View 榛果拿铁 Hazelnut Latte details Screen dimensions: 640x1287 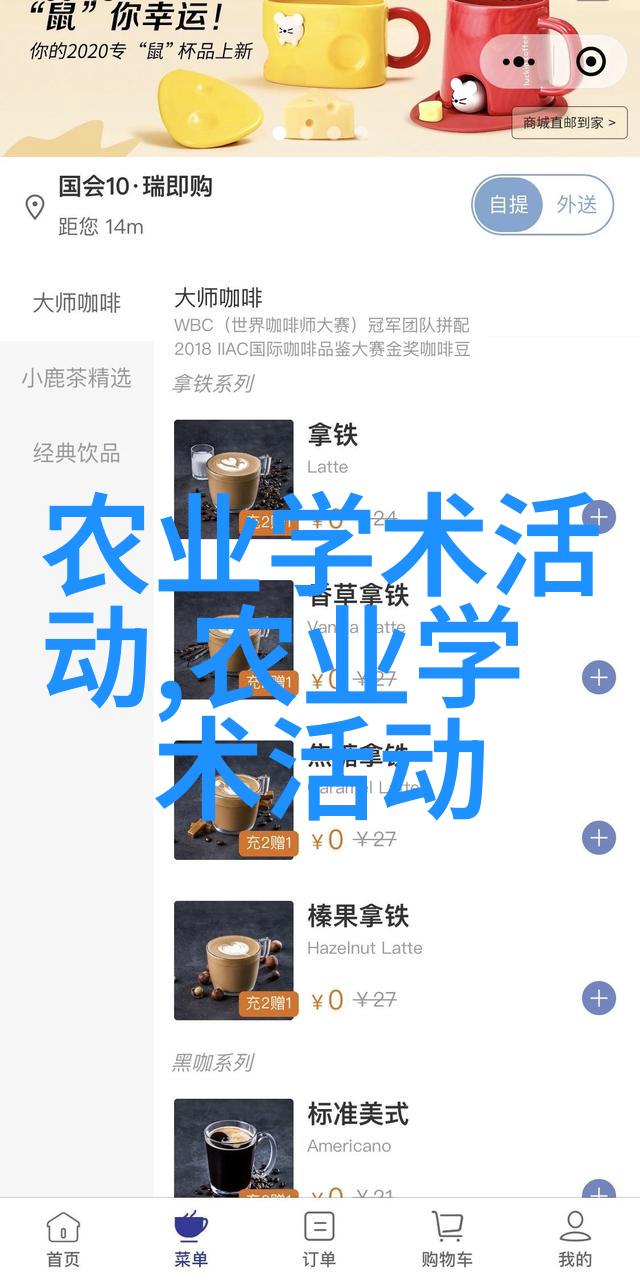358,916
